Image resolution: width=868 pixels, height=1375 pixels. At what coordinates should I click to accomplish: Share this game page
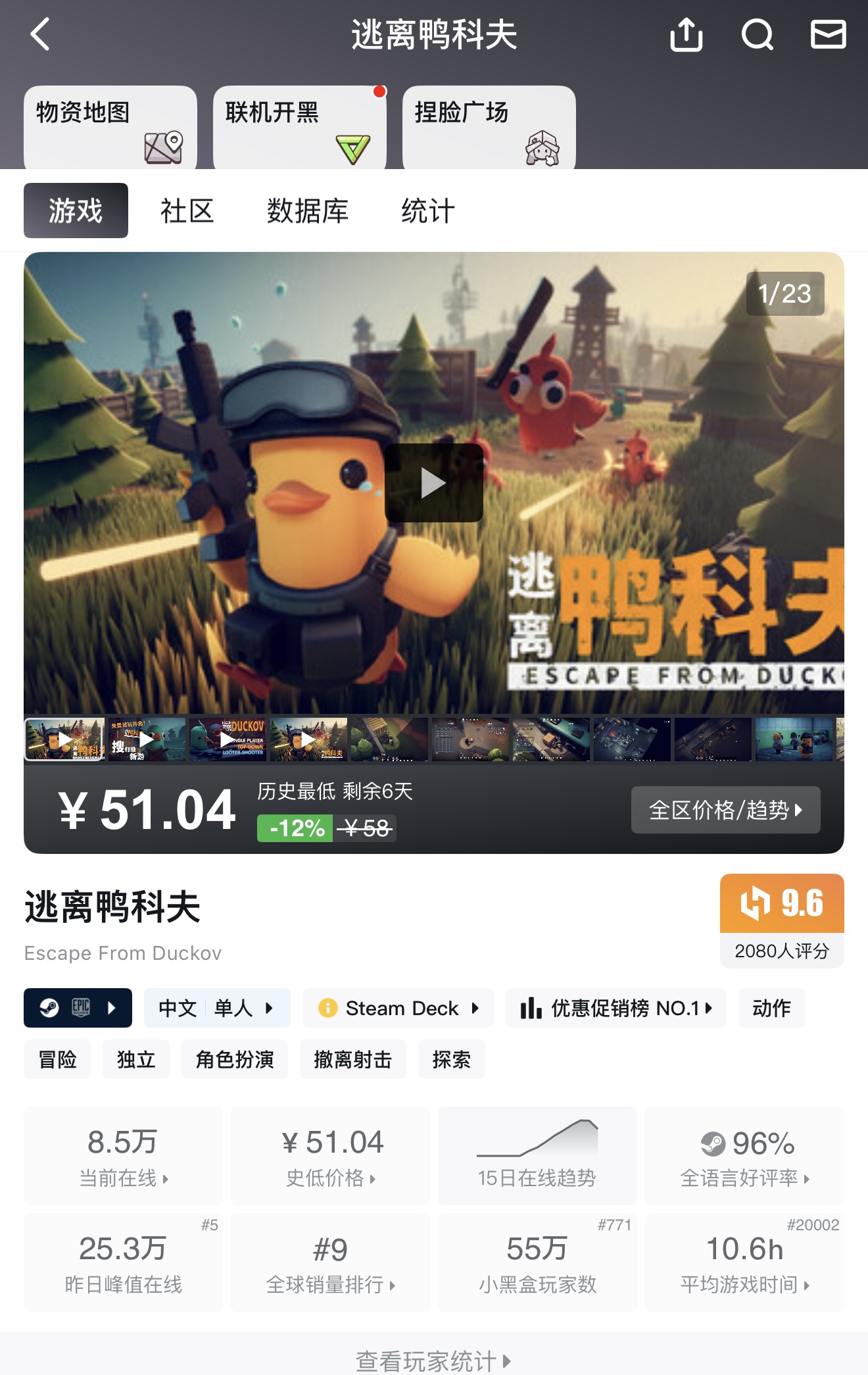coord(686,34)
